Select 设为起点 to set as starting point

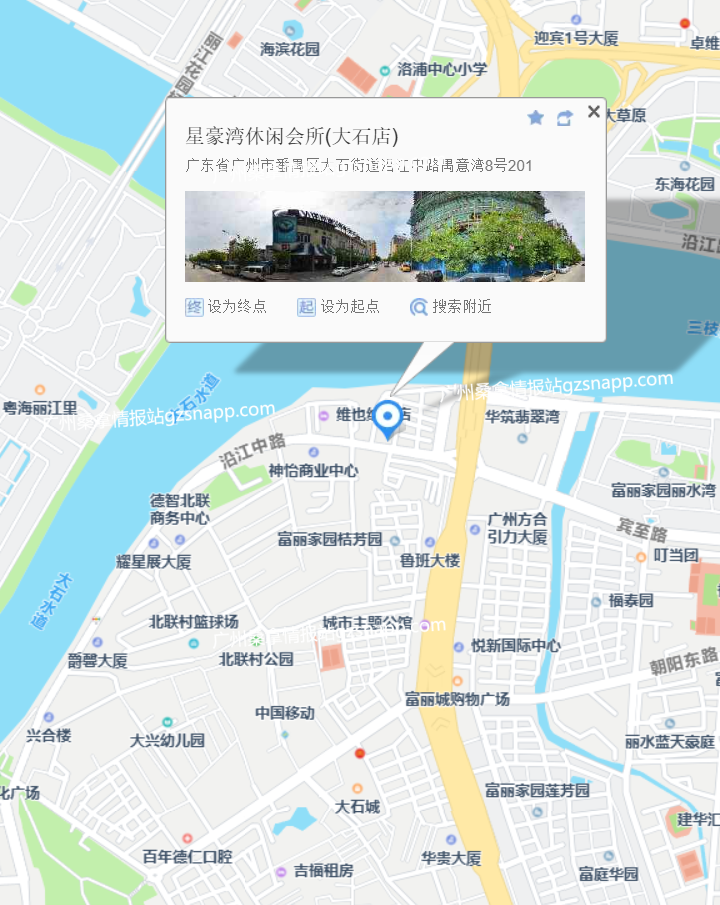pyautogui.click(x=339, y=307)
